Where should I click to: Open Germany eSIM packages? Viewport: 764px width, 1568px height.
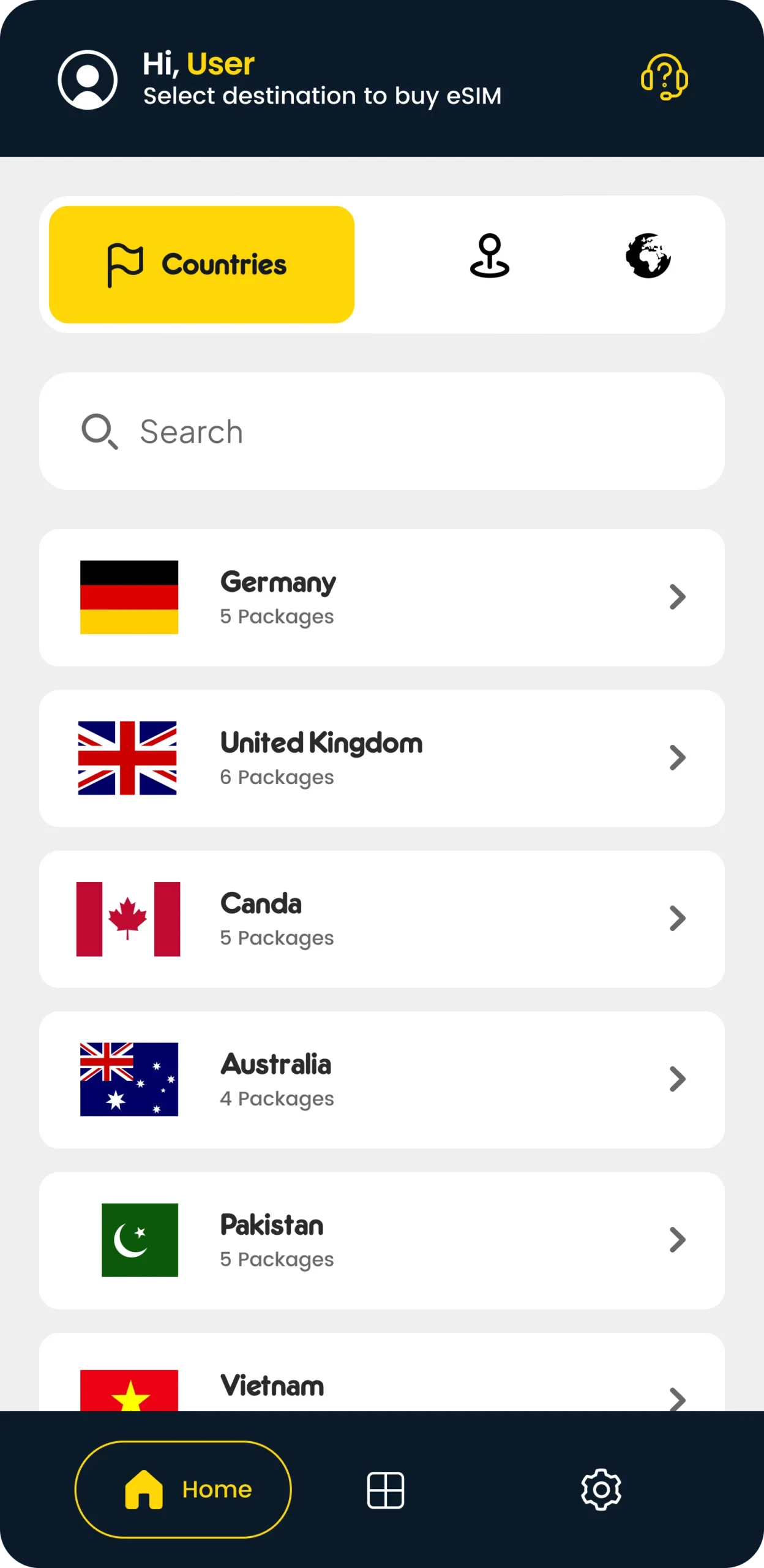point(382,598)
